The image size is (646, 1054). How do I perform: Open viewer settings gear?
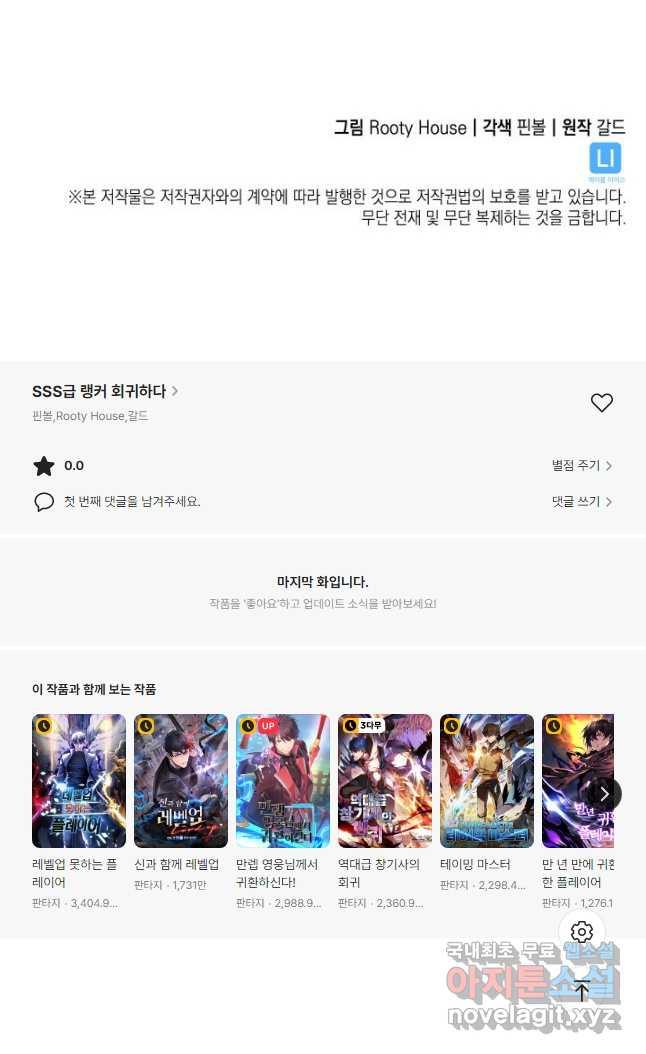coord(582,932)
